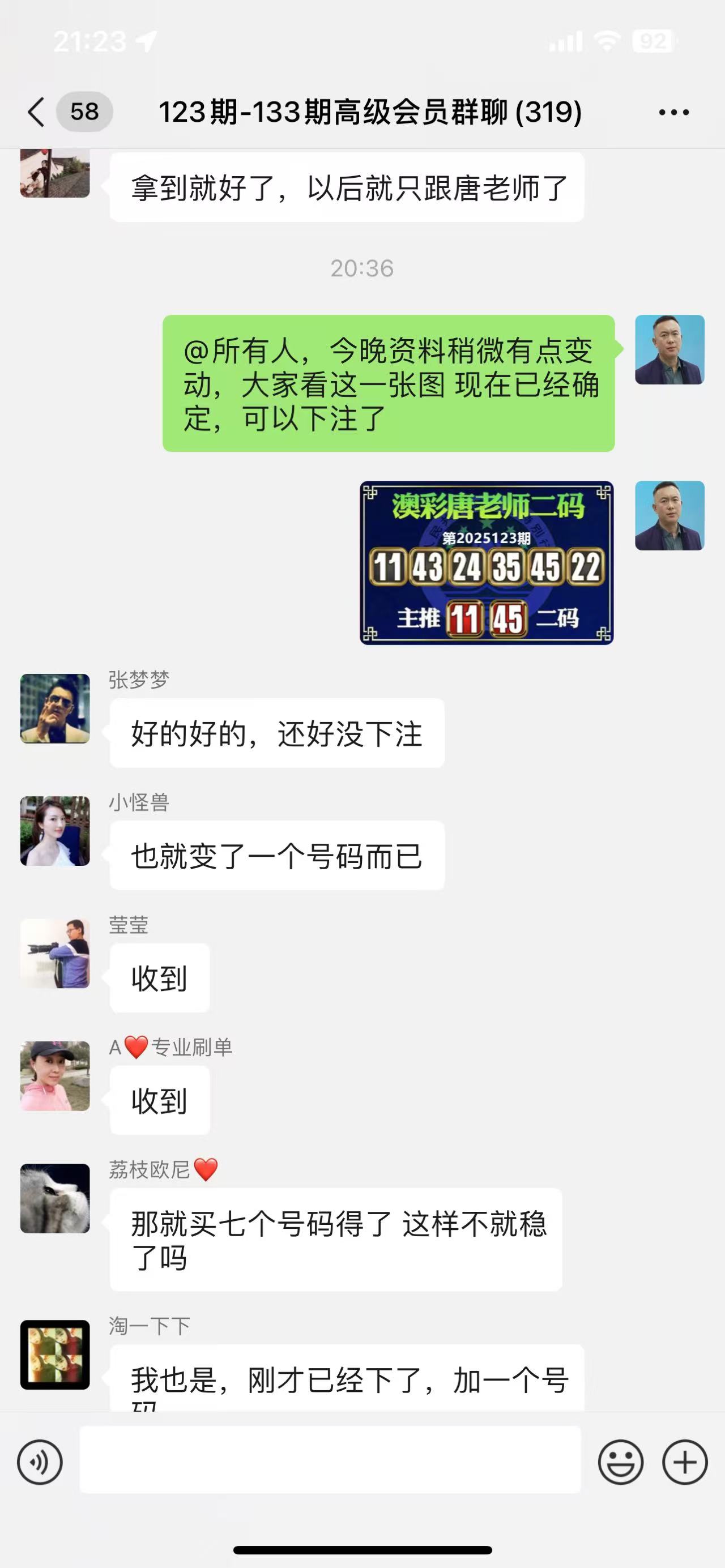Open group chat options menu

tap(674, 112)
